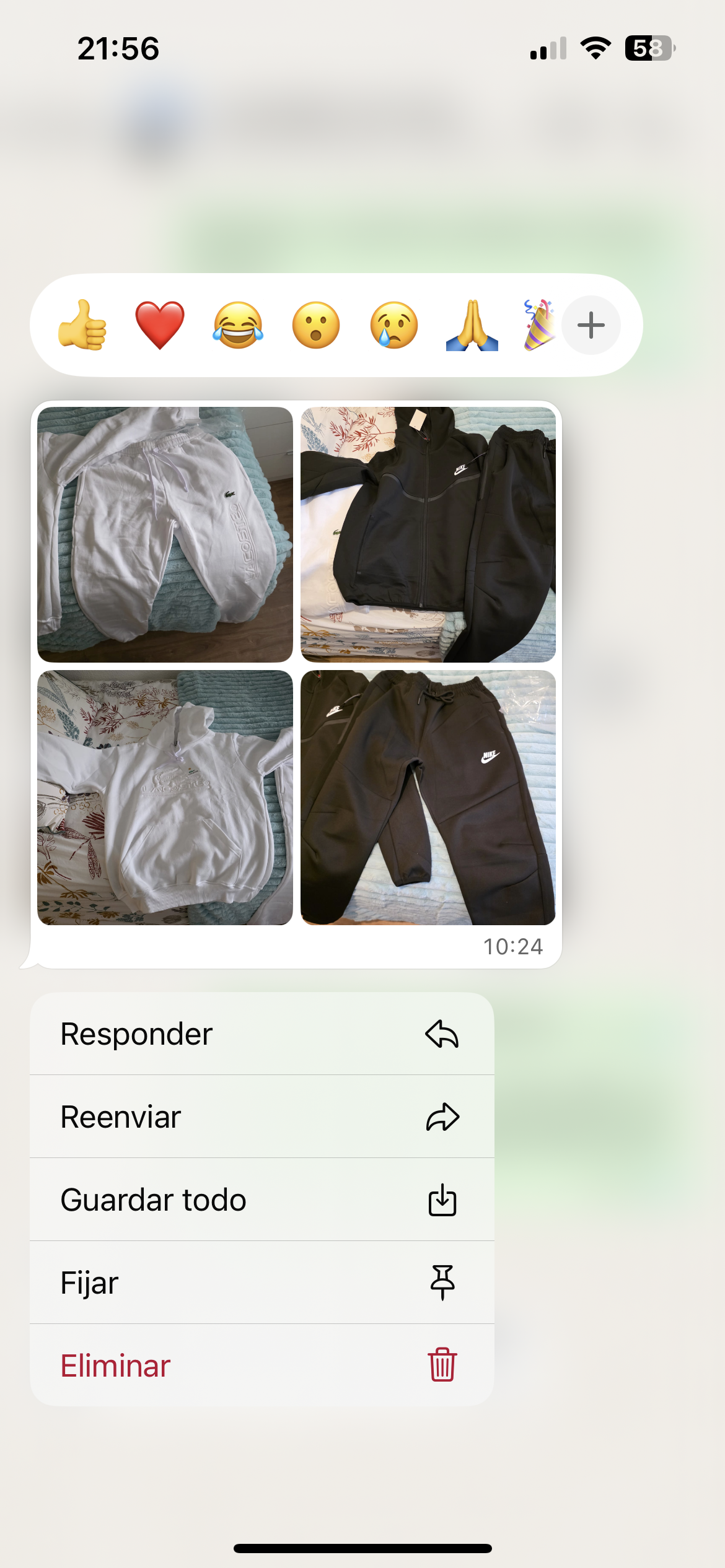
Task: React with the praying hands emoji
Action: click(x=472, y=325)
